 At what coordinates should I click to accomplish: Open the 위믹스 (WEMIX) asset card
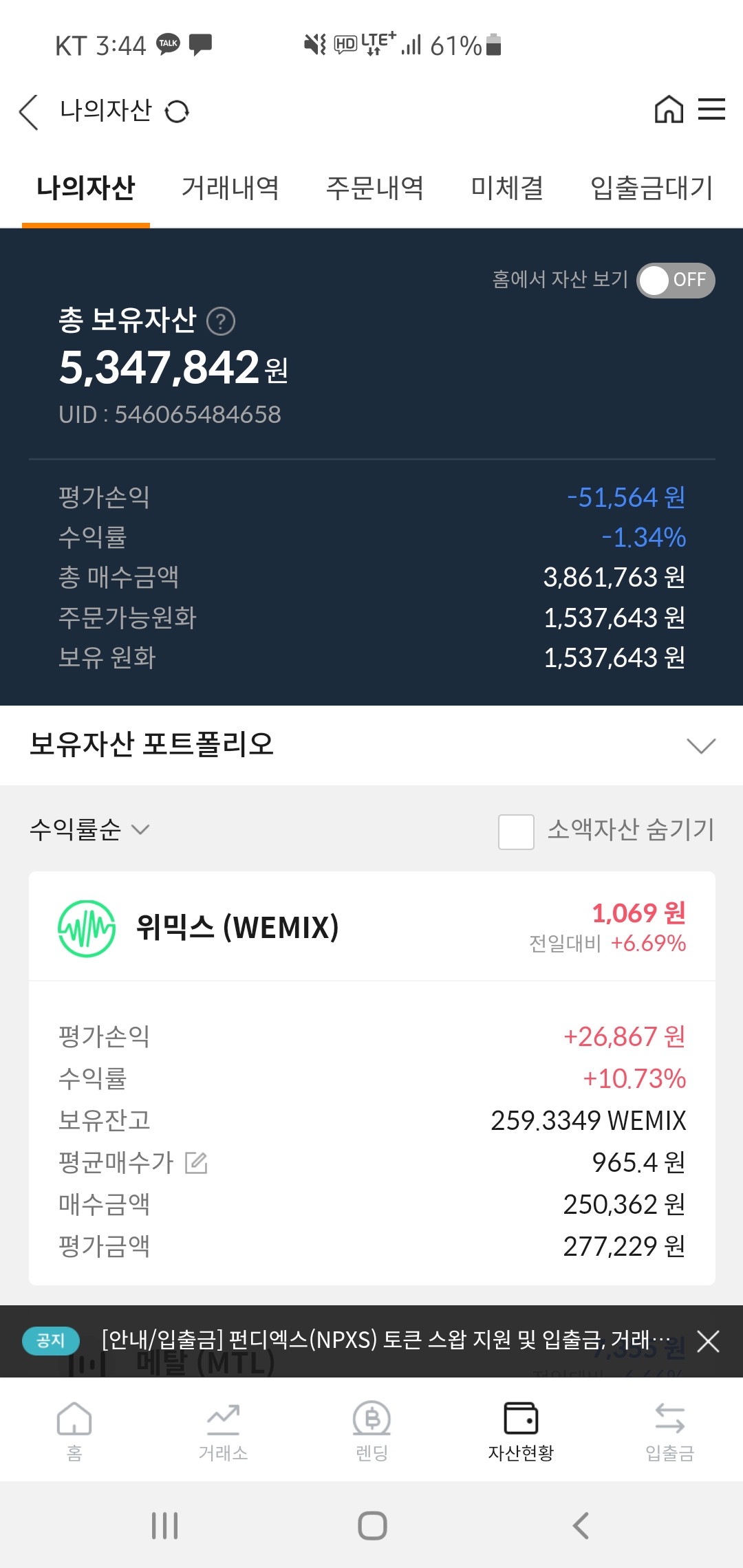(372, 927)
